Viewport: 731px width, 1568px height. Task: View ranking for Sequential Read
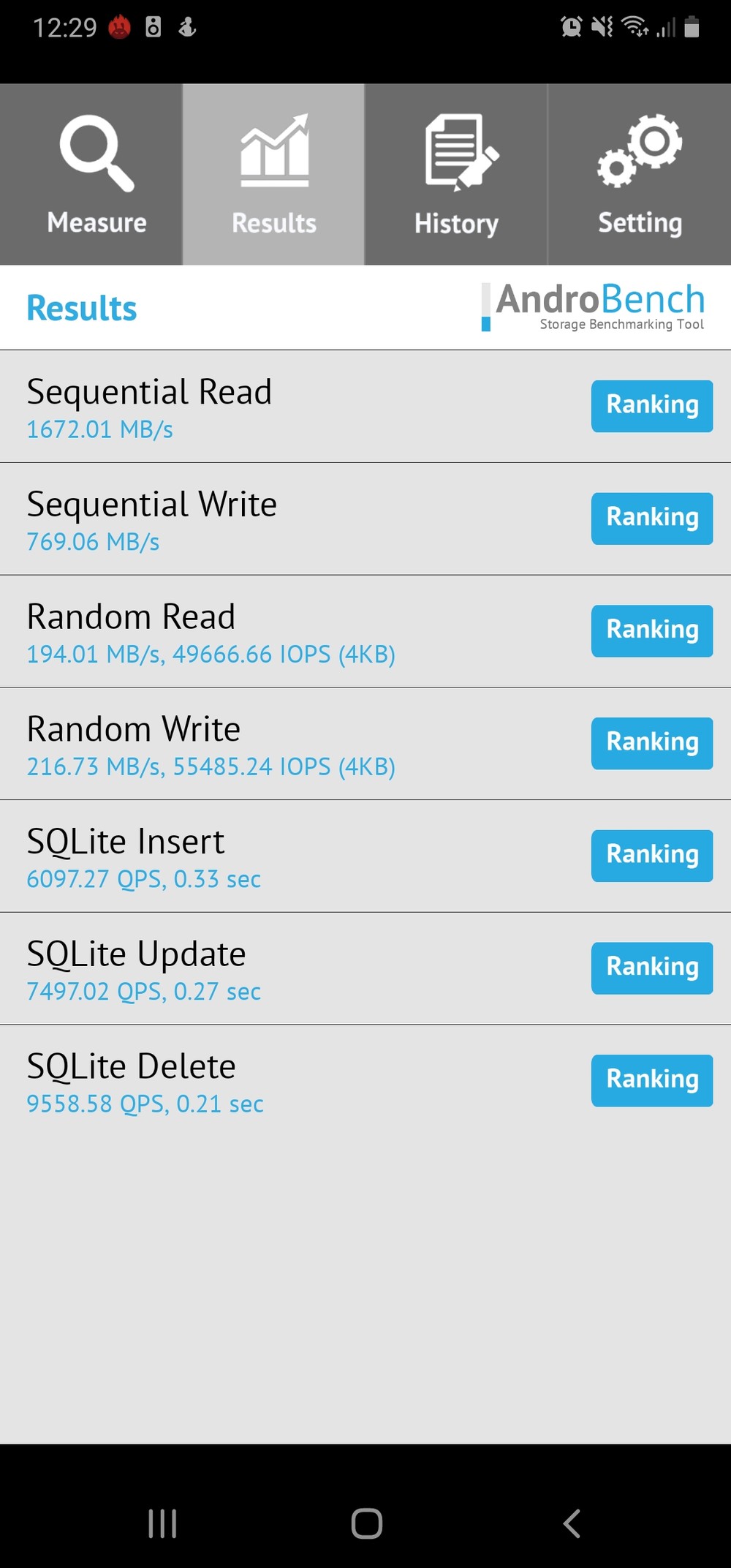[x=651, y=406]
